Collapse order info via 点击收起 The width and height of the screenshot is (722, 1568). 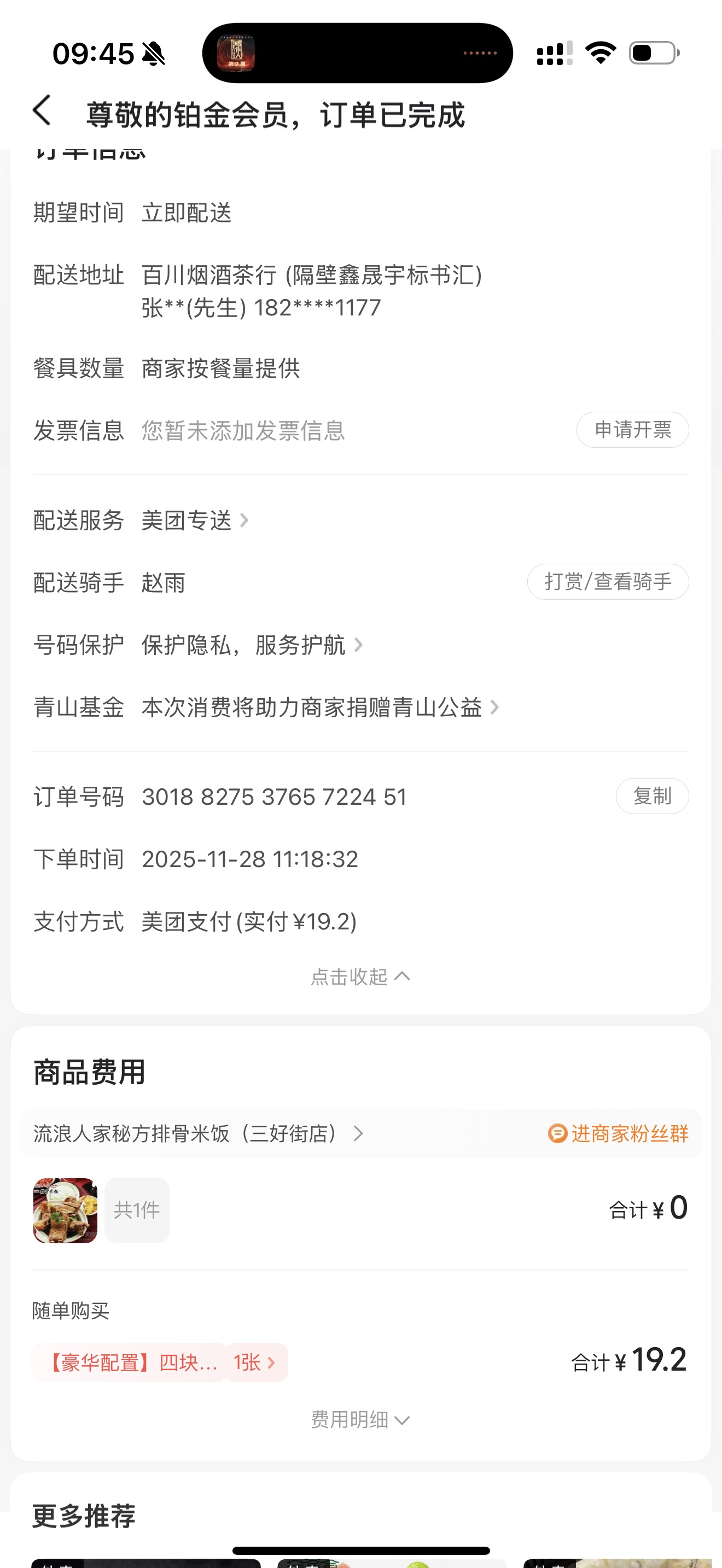pos(360,976)
